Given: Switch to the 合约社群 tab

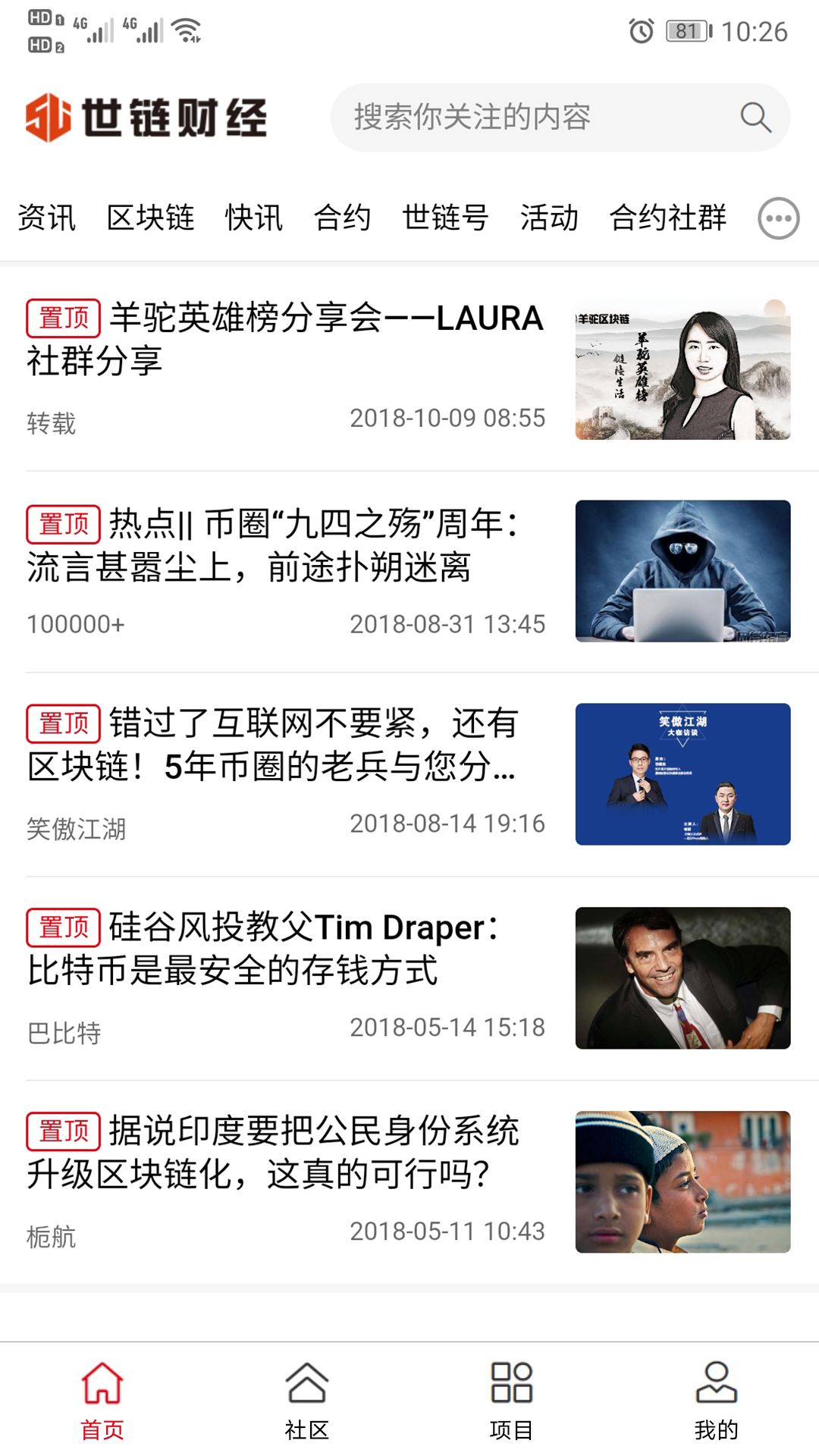Looking at the screenshot, I should [x=667, y=218].
